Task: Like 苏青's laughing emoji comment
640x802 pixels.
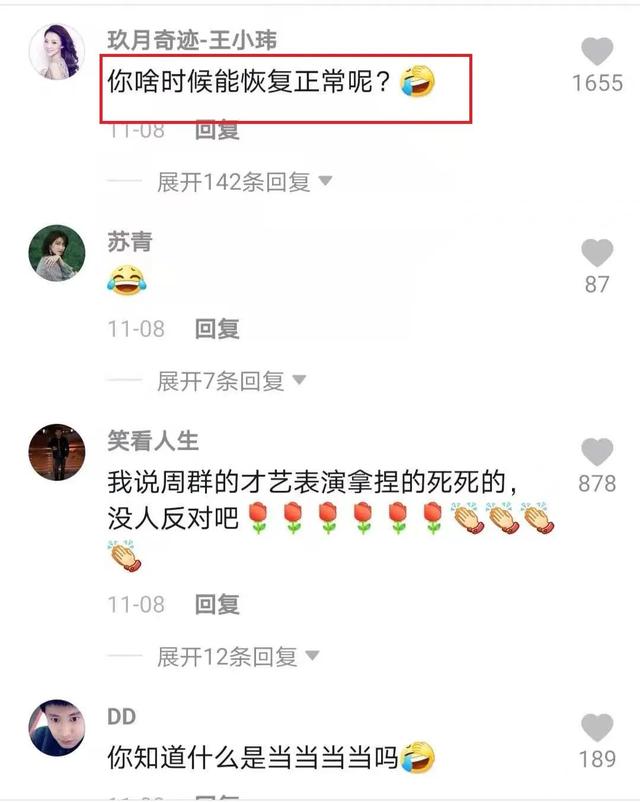Action: [x=597, y=253]
